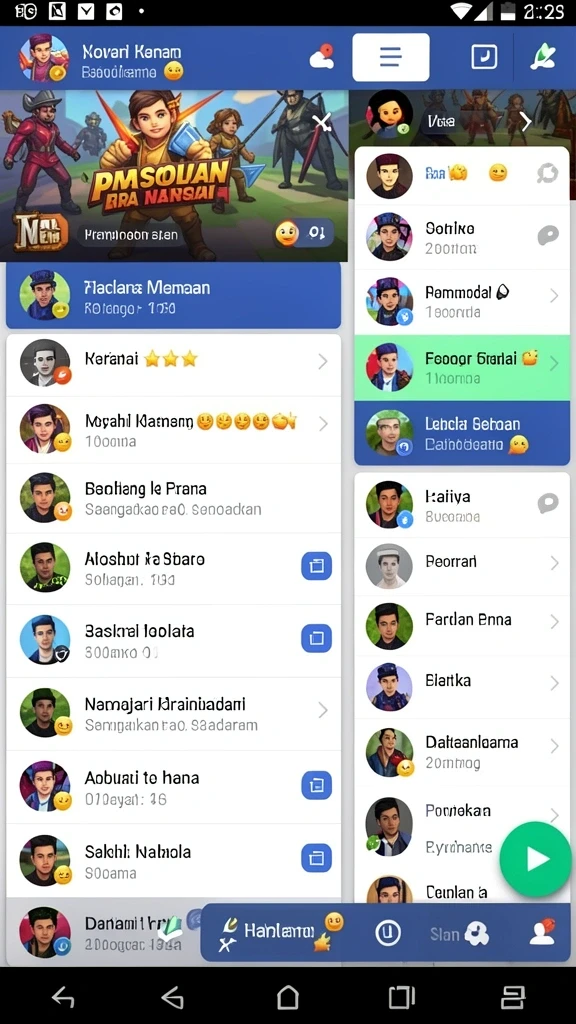This screenshot has height=1024, width=576.
Task: Select the green highlighted Feoogr Grarlai row
Action: [x=462, y=368]
